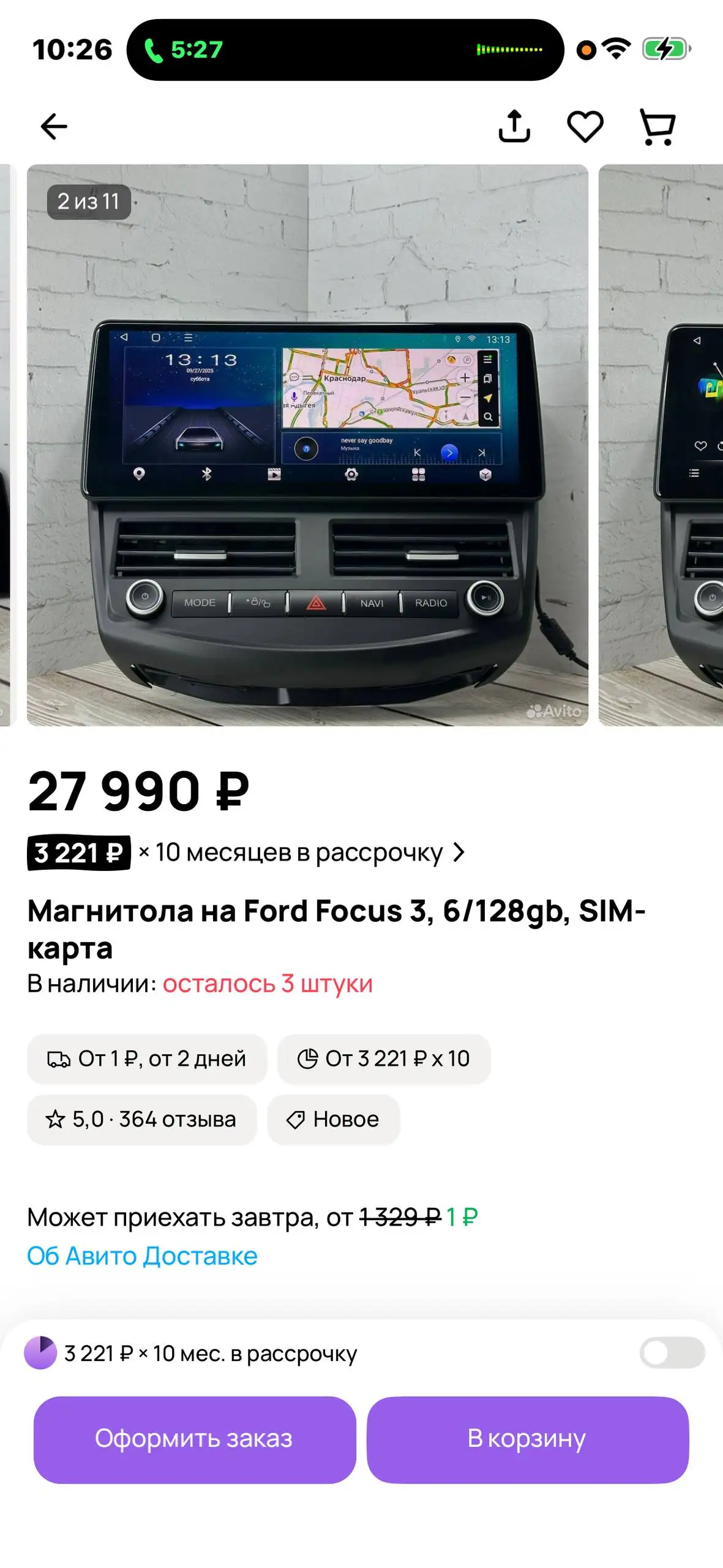Click the tag icon beside Новое
This screenshot has height=1568, width=723.
[x=296, y=1119]
